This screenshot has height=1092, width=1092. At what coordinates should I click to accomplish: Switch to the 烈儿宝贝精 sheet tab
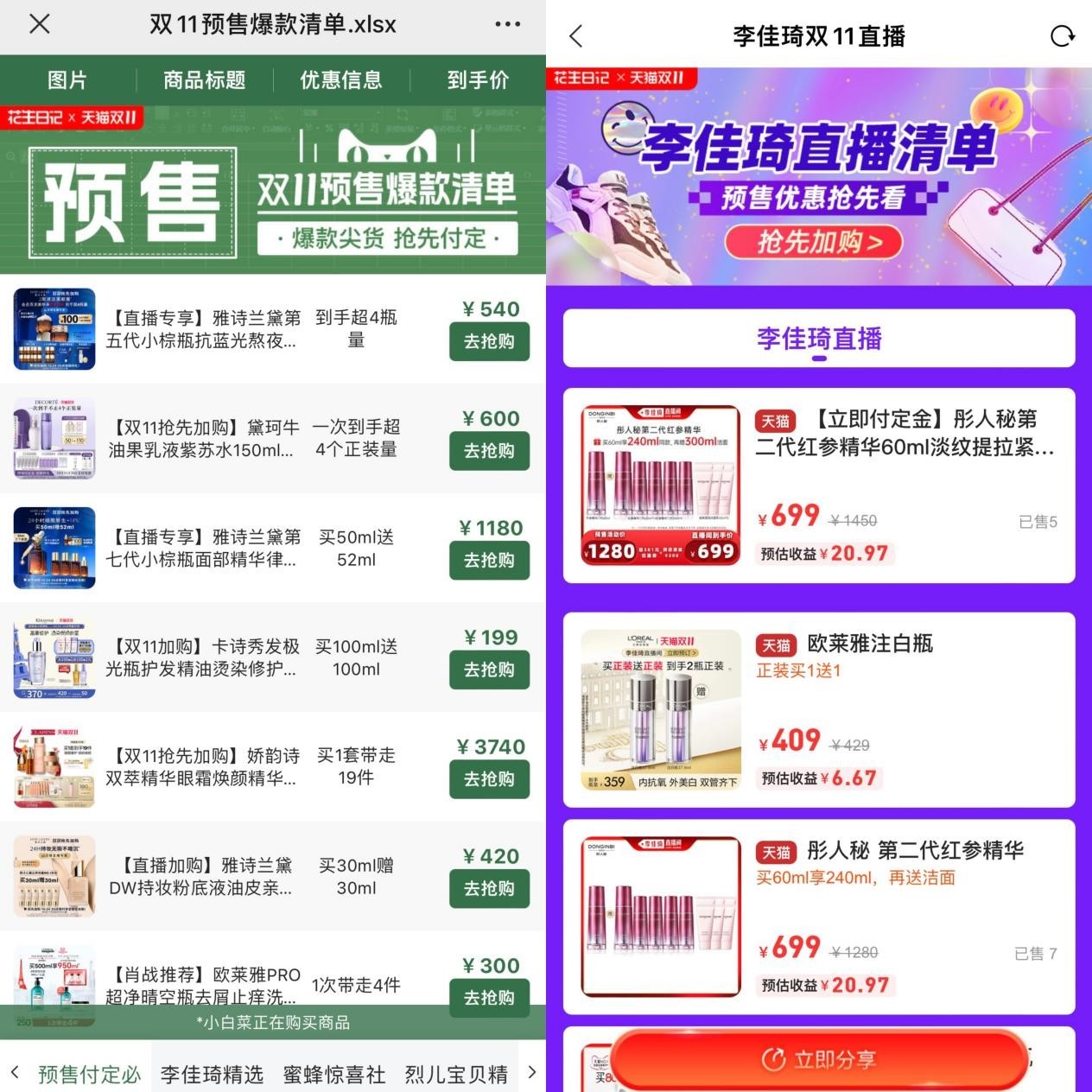click(456, 1074)
